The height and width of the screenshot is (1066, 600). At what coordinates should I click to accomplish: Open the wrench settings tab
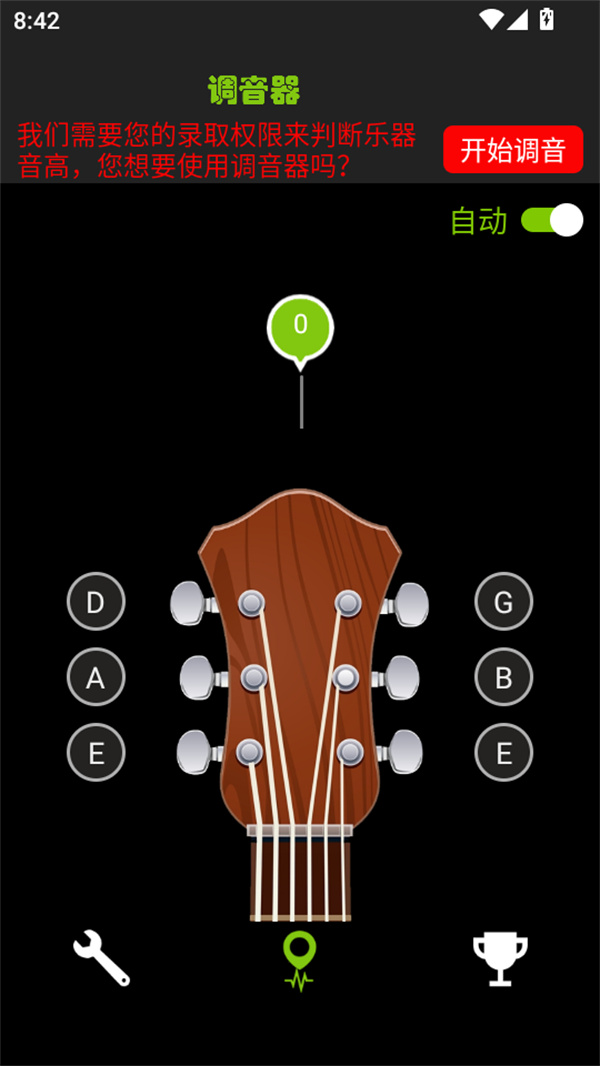pos(101,958)
